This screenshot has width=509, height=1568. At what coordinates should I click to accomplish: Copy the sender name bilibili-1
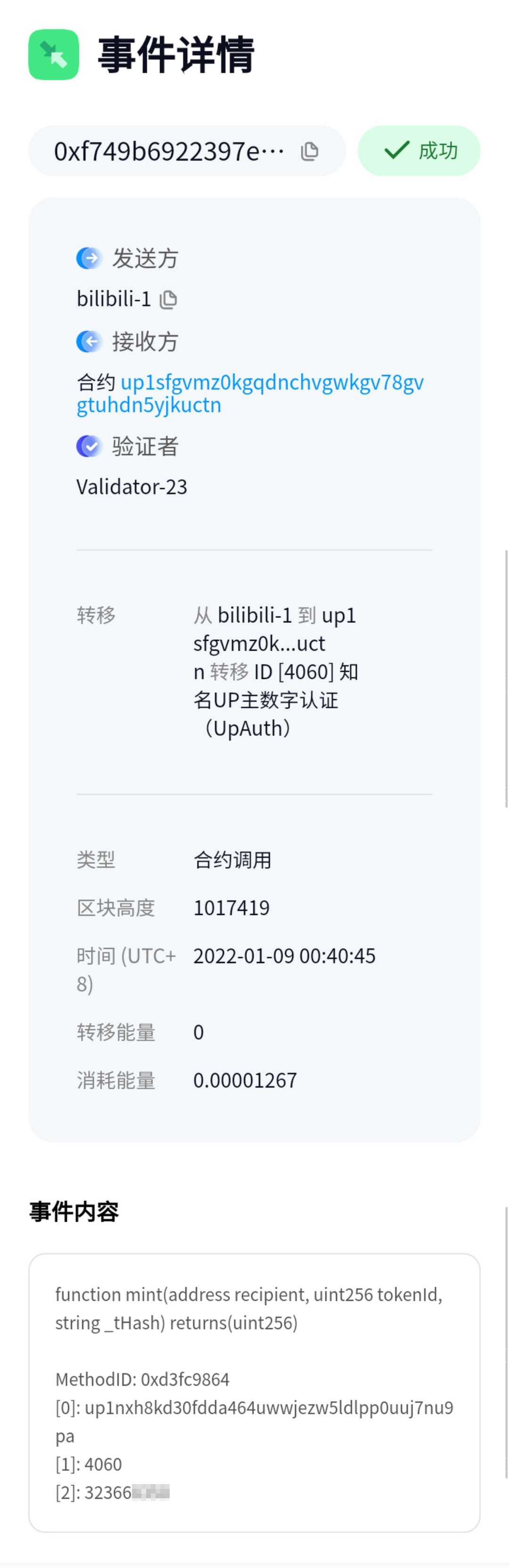(x=168, y=300)
